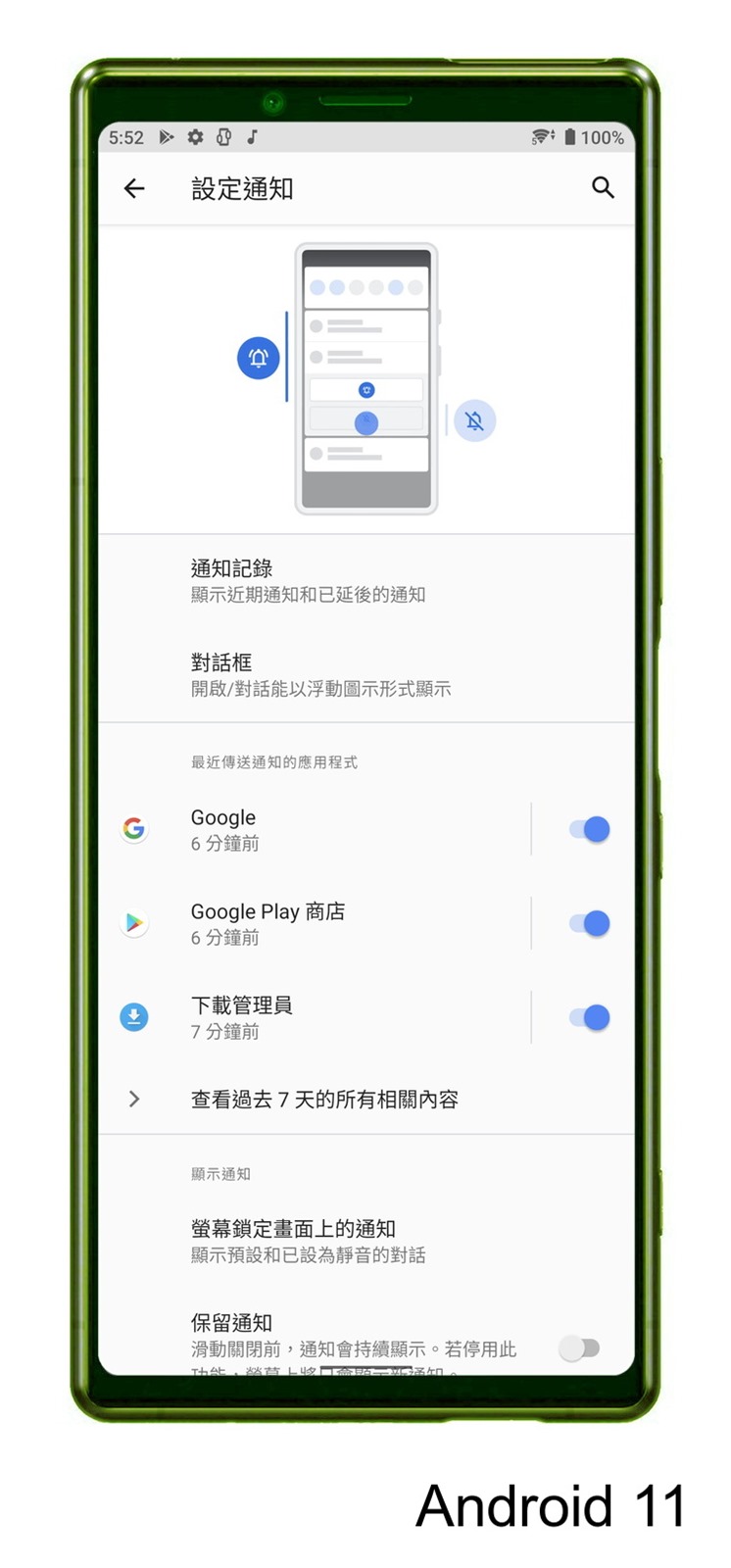This screenshot has width=731, height=1568.
Task: Disable Google Play 商店 notifications switch
Action: coord(590,923)
